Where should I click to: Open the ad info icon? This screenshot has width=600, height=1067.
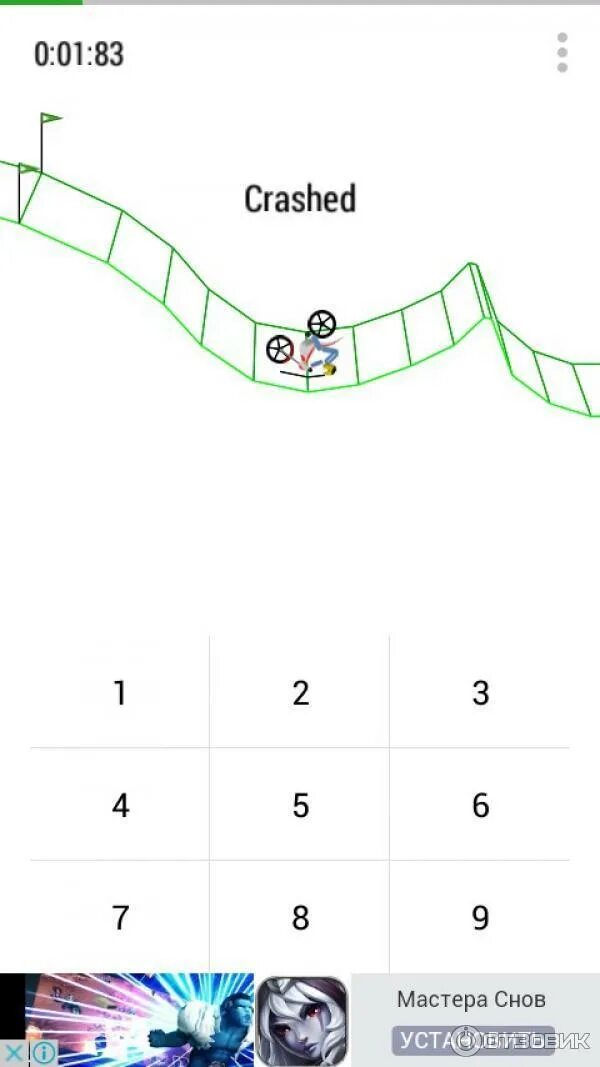coord(43,1053)
